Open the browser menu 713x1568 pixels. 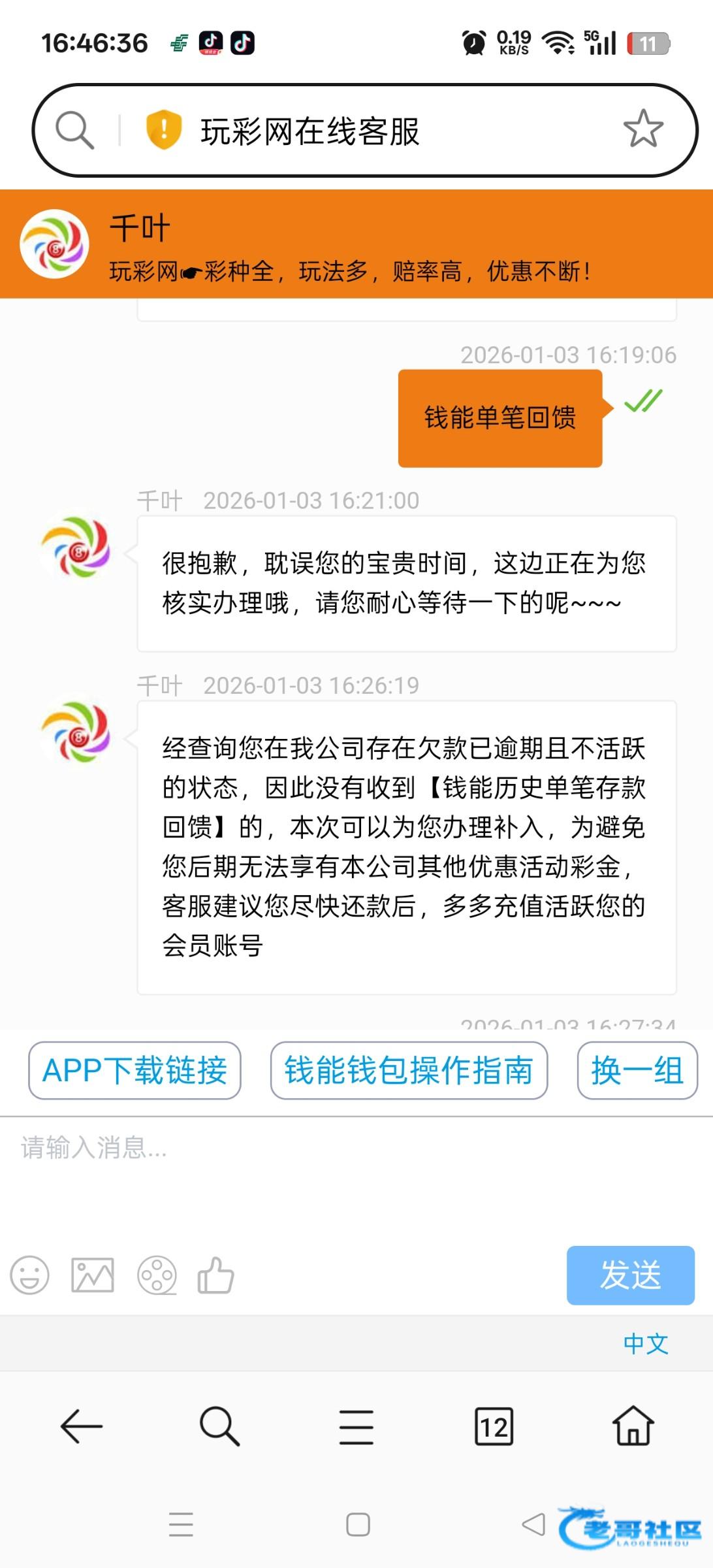click(x=356, y=1426)
